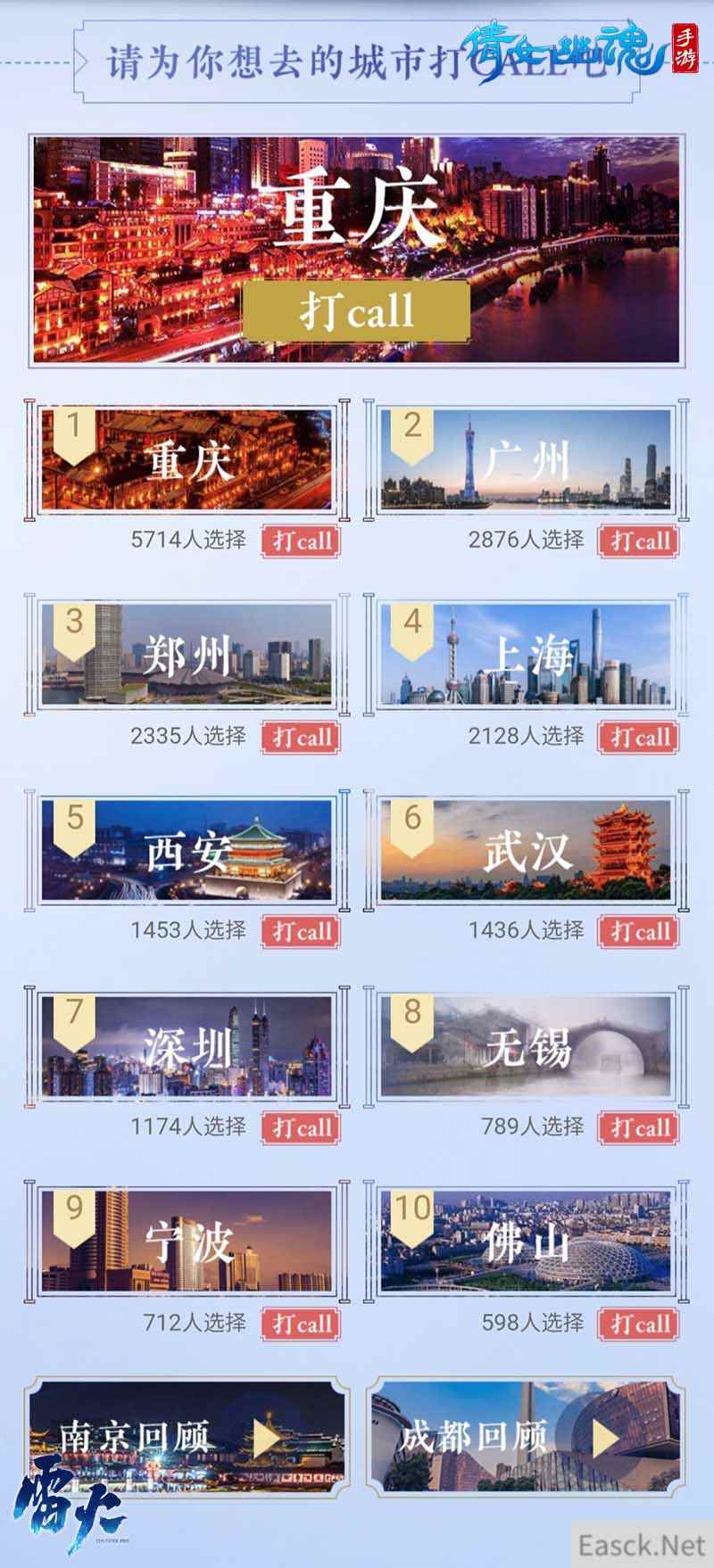This screenshot has height=1568, width=714.
Task: Play the 成都回顾 video
Action: pyautogui.click(x=605, y=1438)
